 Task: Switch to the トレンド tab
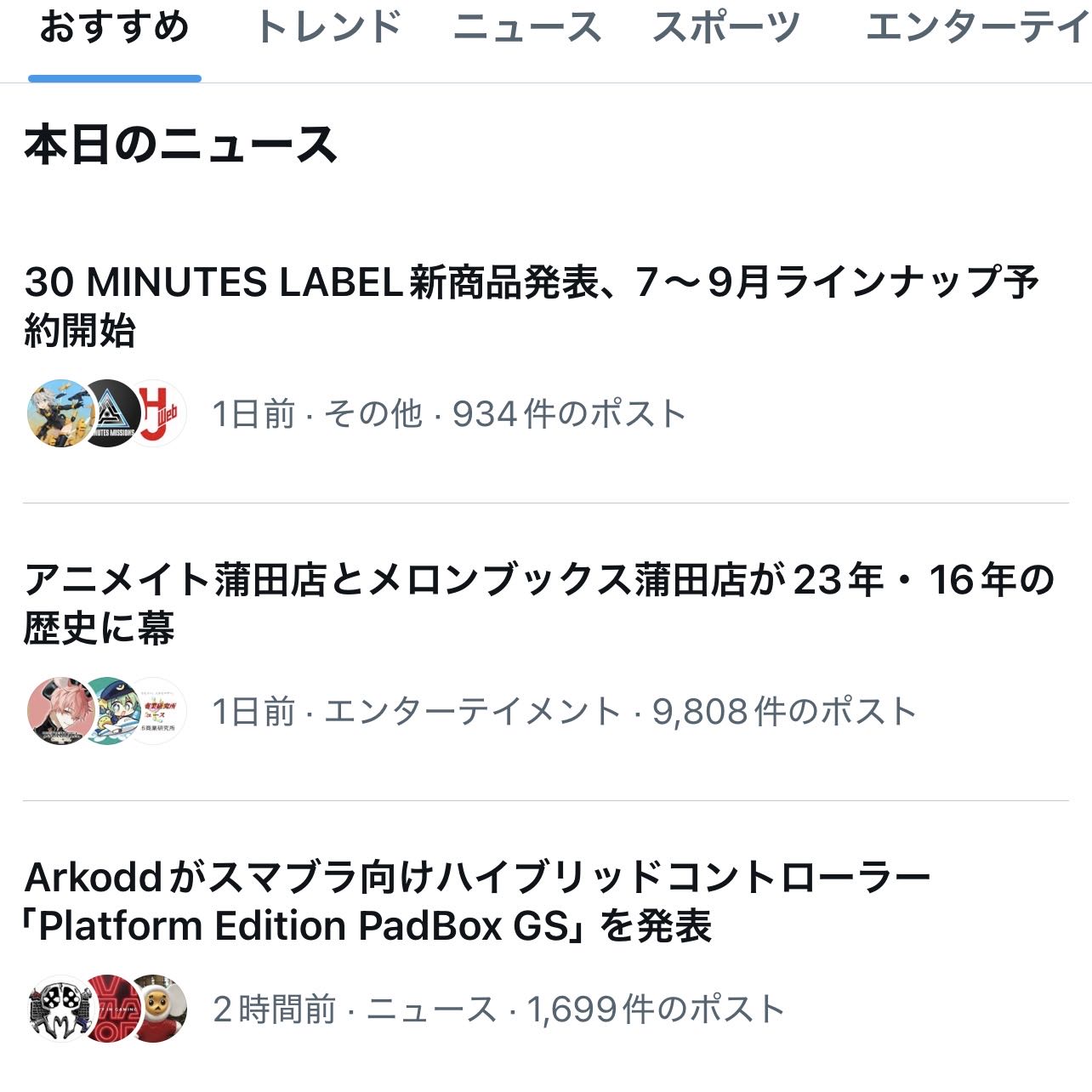[x=327, y=29]
